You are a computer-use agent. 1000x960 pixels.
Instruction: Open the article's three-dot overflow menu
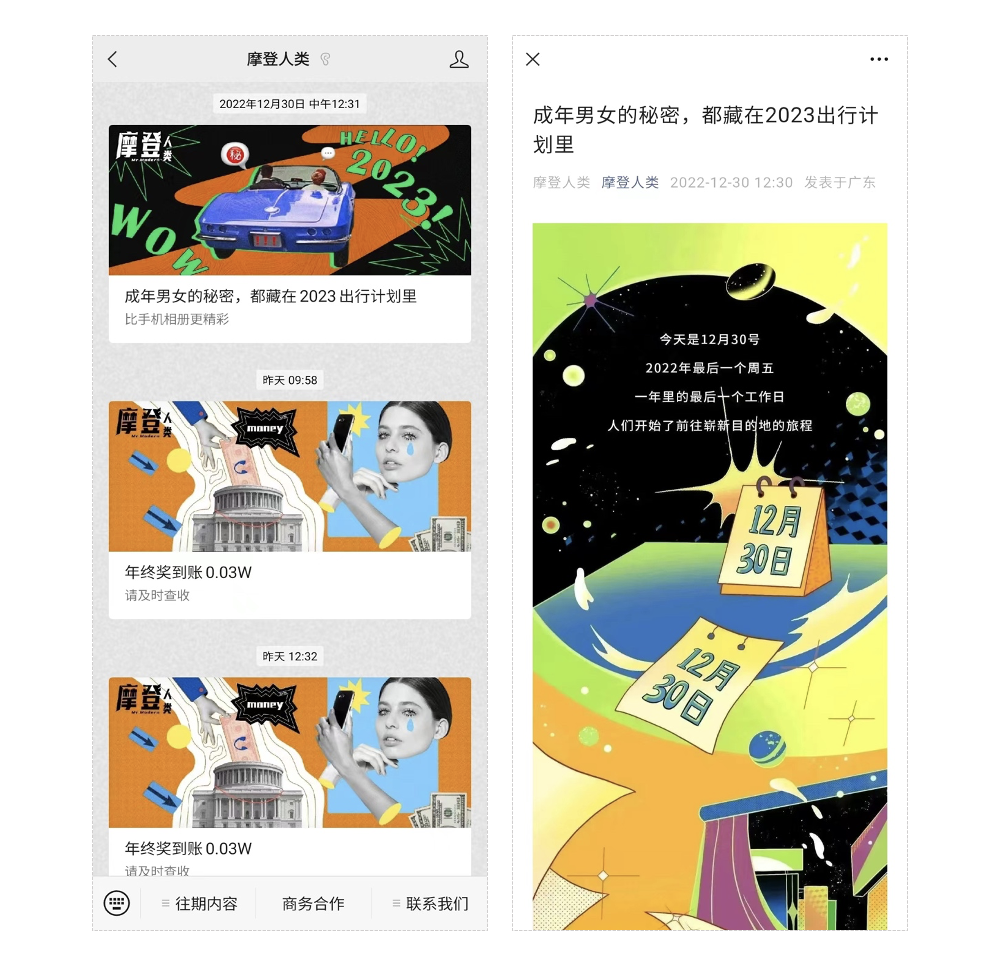pos(878,60)
